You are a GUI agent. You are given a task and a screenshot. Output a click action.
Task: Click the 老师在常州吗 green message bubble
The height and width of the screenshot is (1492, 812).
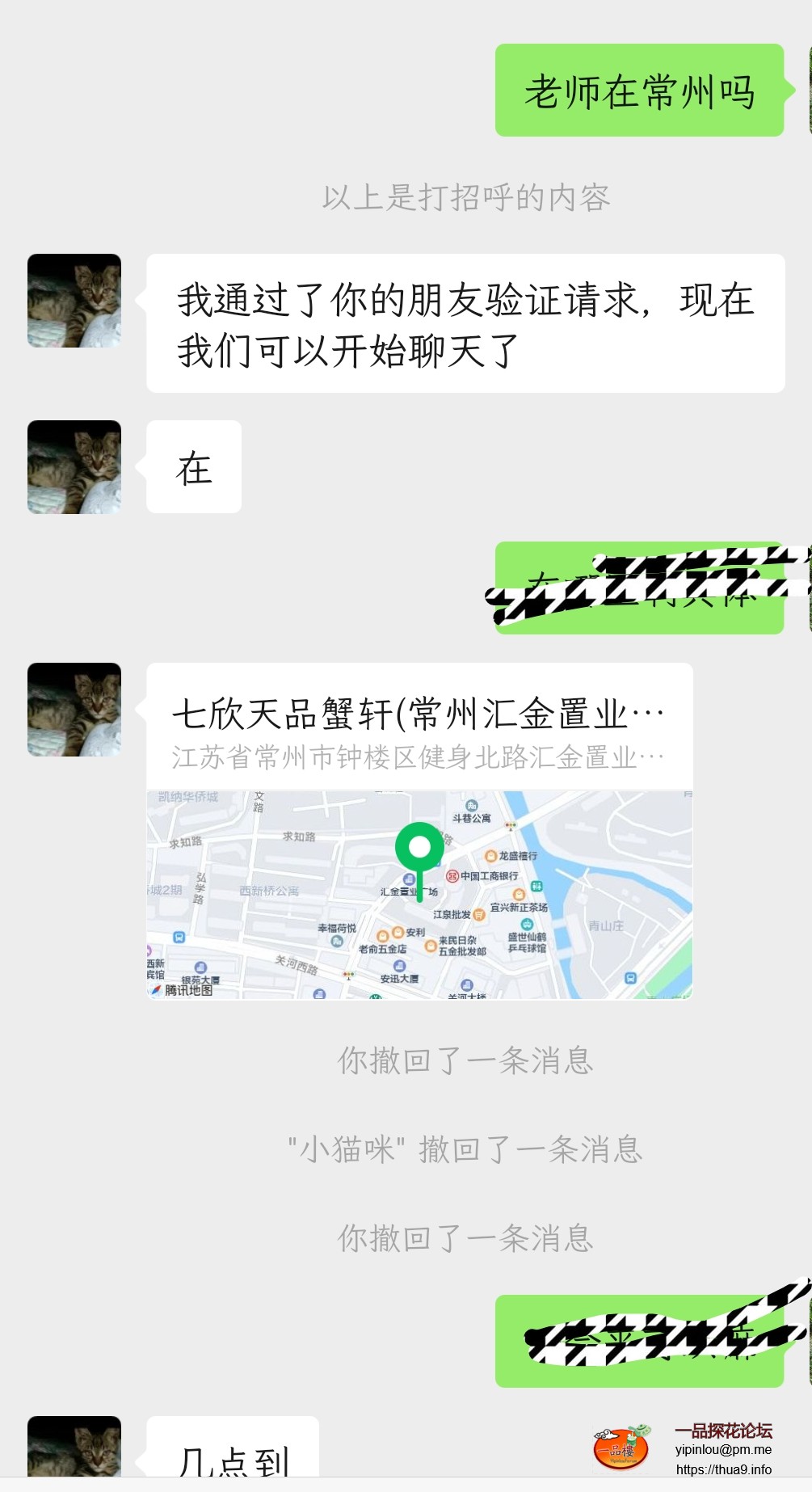click(x=641, y=91)
